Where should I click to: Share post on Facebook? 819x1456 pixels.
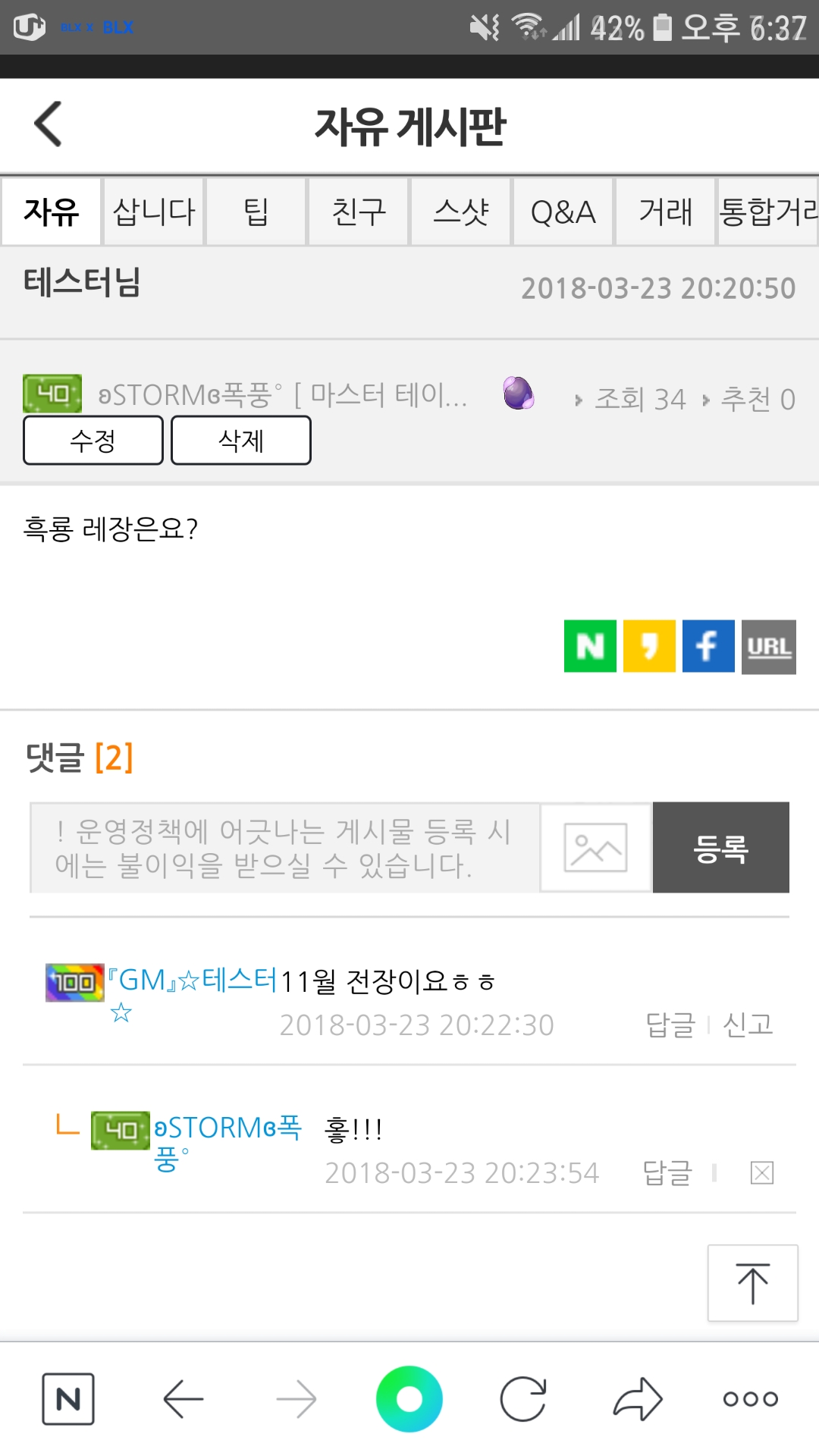click(x=708, y=646)
